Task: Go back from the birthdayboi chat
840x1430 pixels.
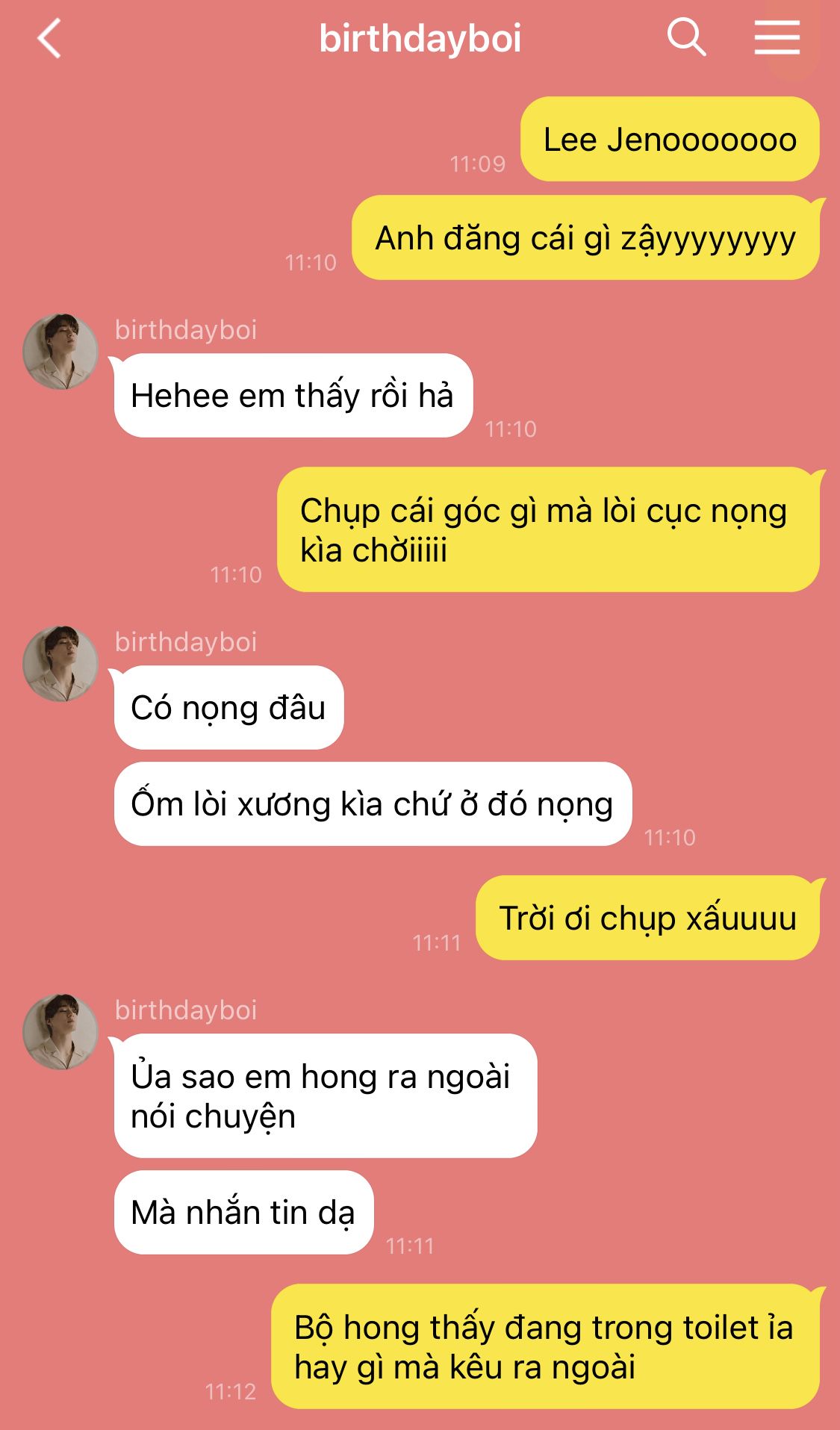Action: (x=49, y=39)
